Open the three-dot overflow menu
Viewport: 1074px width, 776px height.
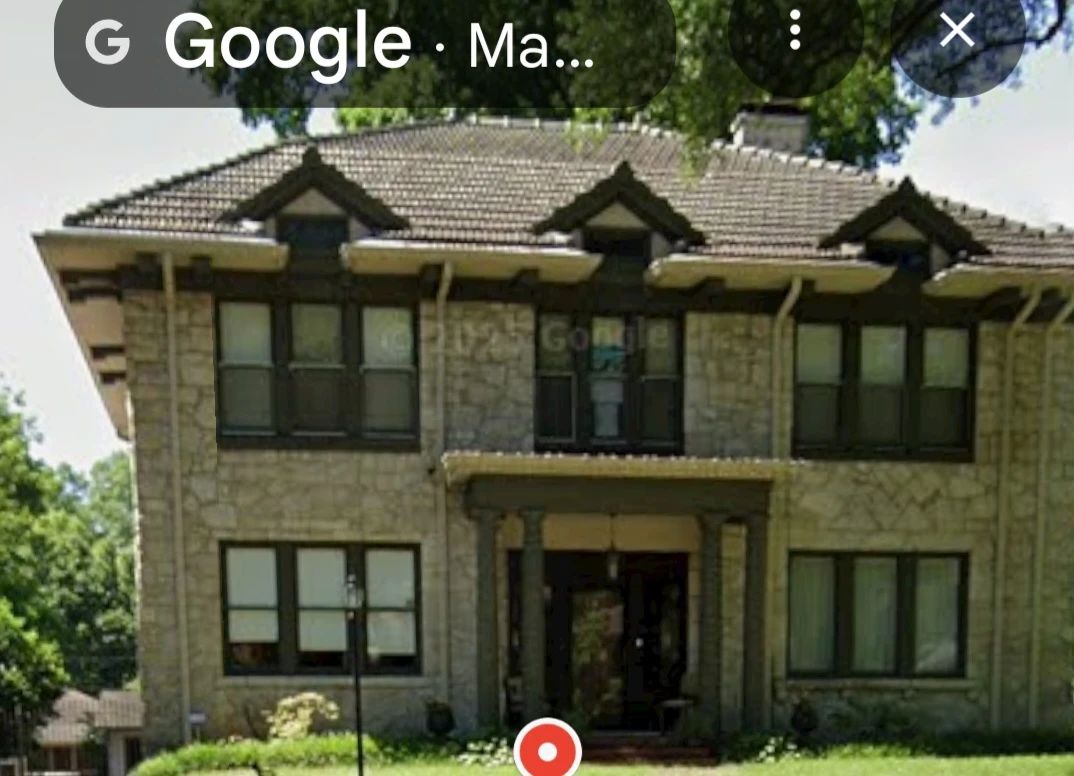(795, 32)
